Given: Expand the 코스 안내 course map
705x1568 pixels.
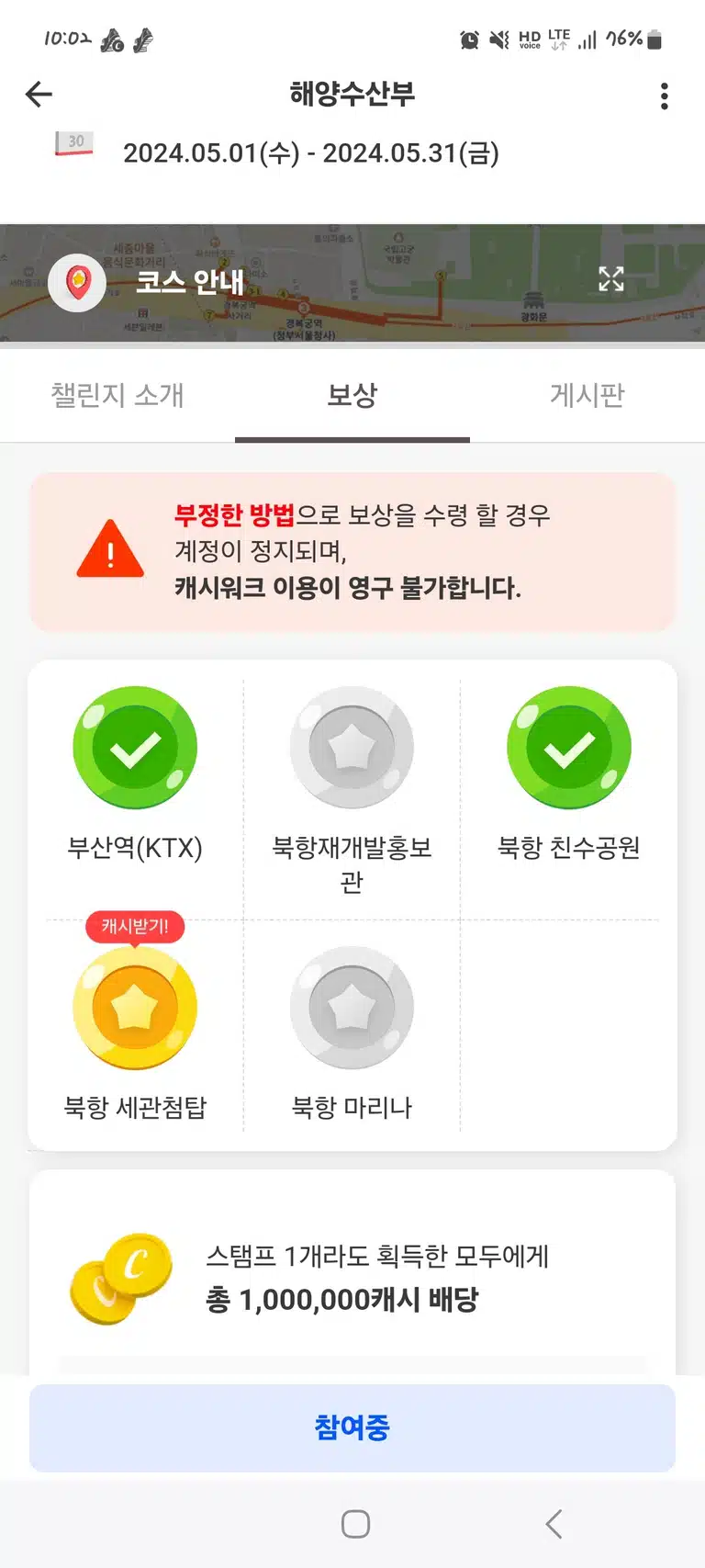Looking at the screenshot, I should tap(611, 278).
